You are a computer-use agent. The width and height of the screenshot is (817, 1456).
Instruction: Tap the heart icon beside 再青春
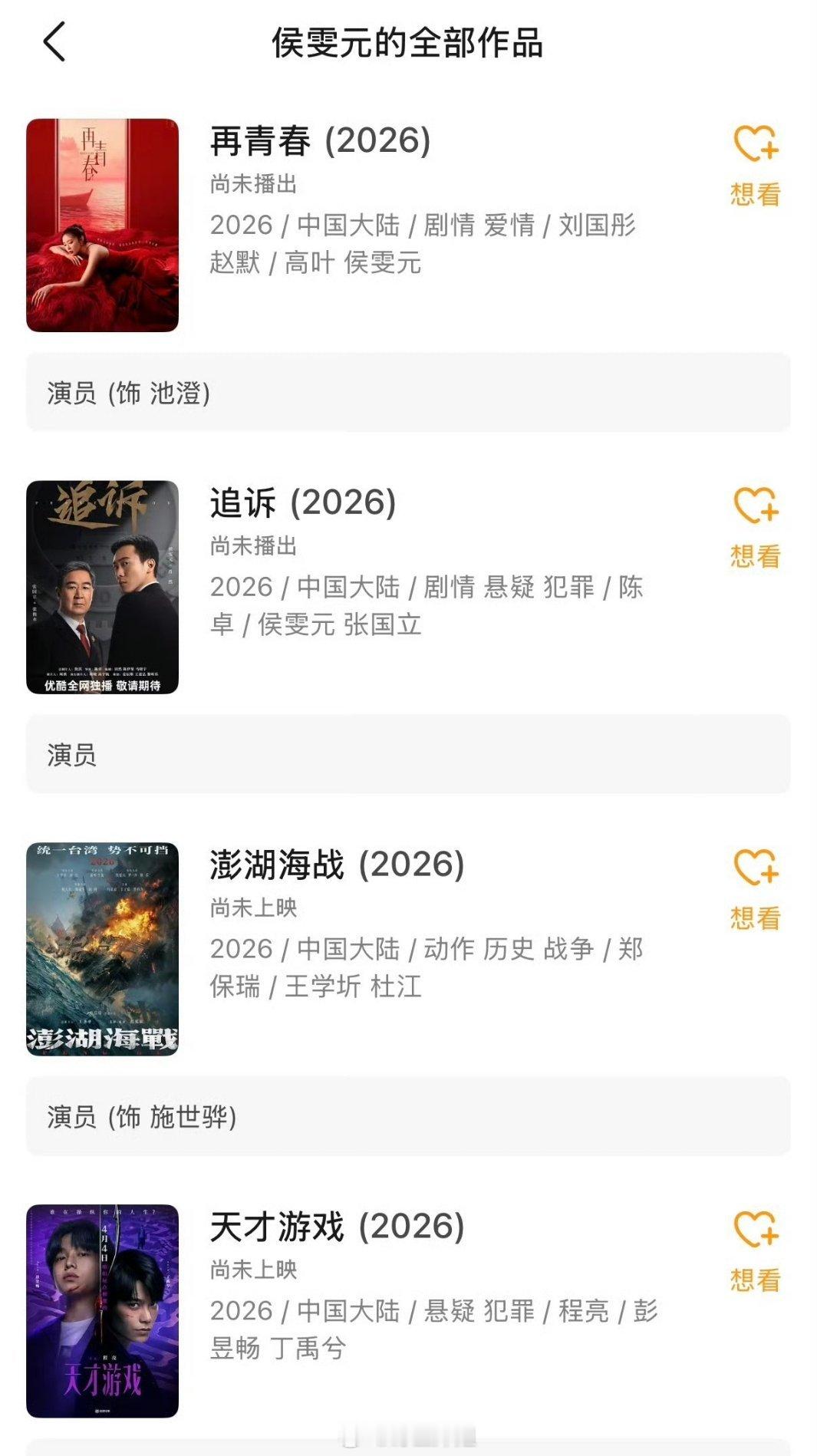tap(756, 142)
